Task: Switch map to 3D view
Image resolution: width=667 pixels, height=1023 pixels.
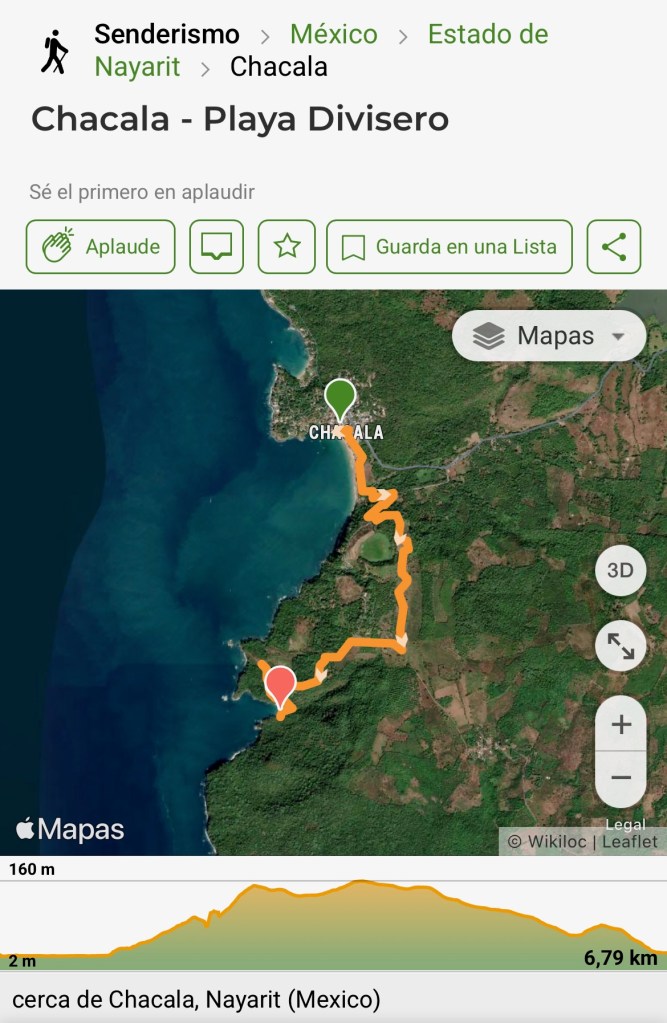Action: pyautogui.click(x=620, y=571)
